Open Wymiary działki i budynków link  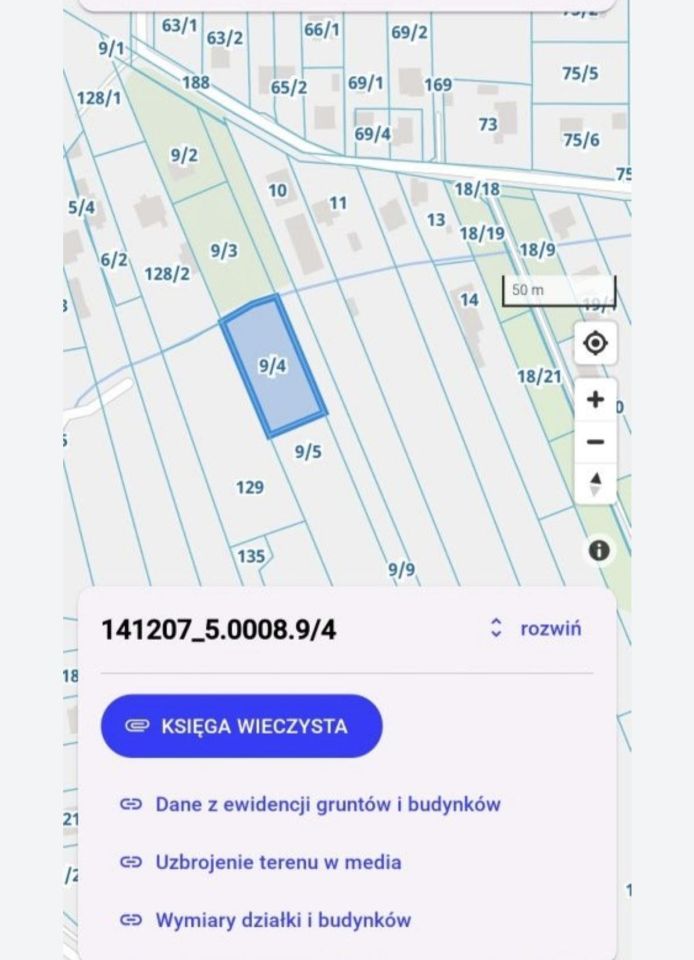(x=282, y=920)
